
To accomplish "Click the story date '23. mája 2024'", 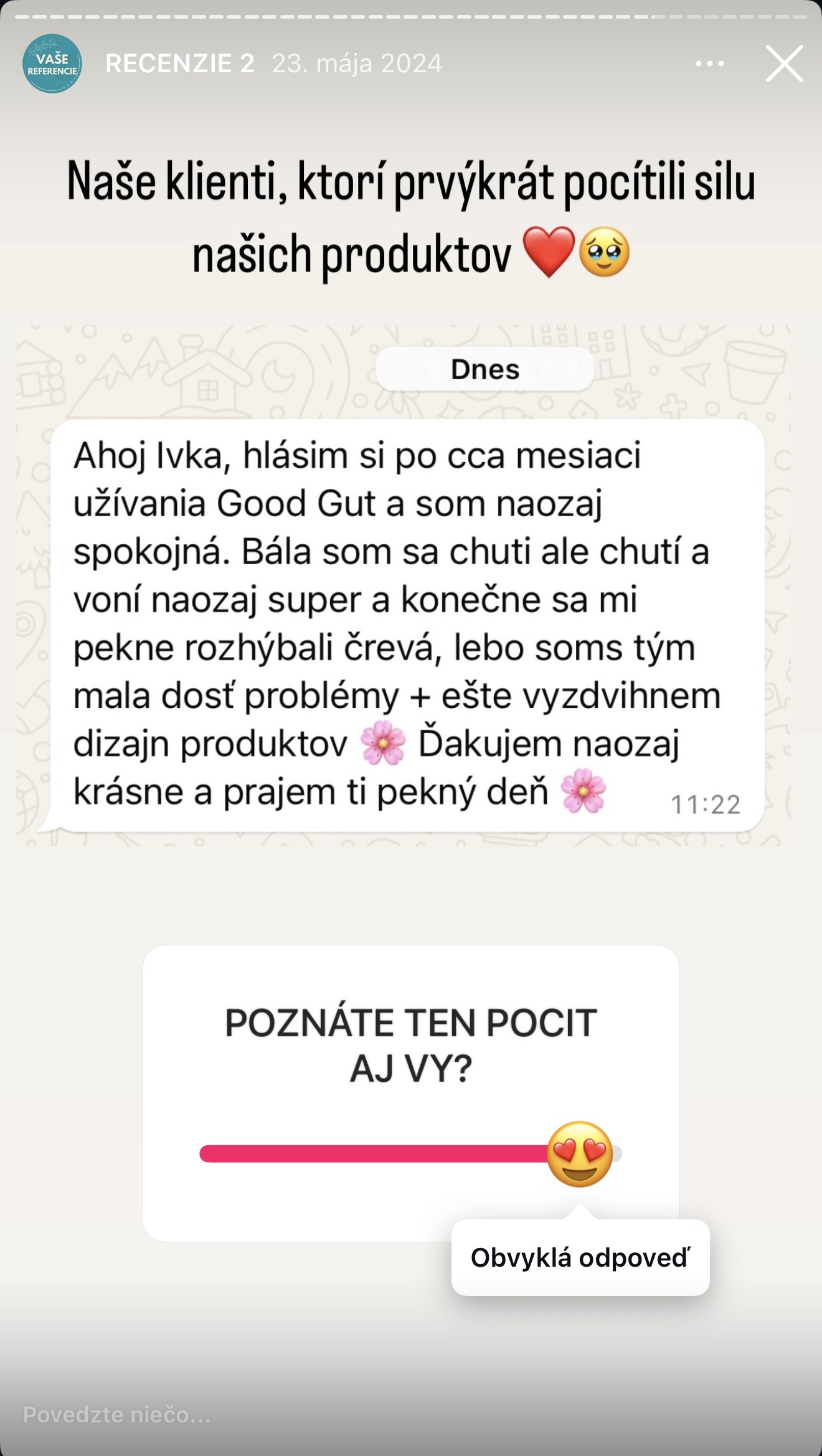I will (356, 63).
